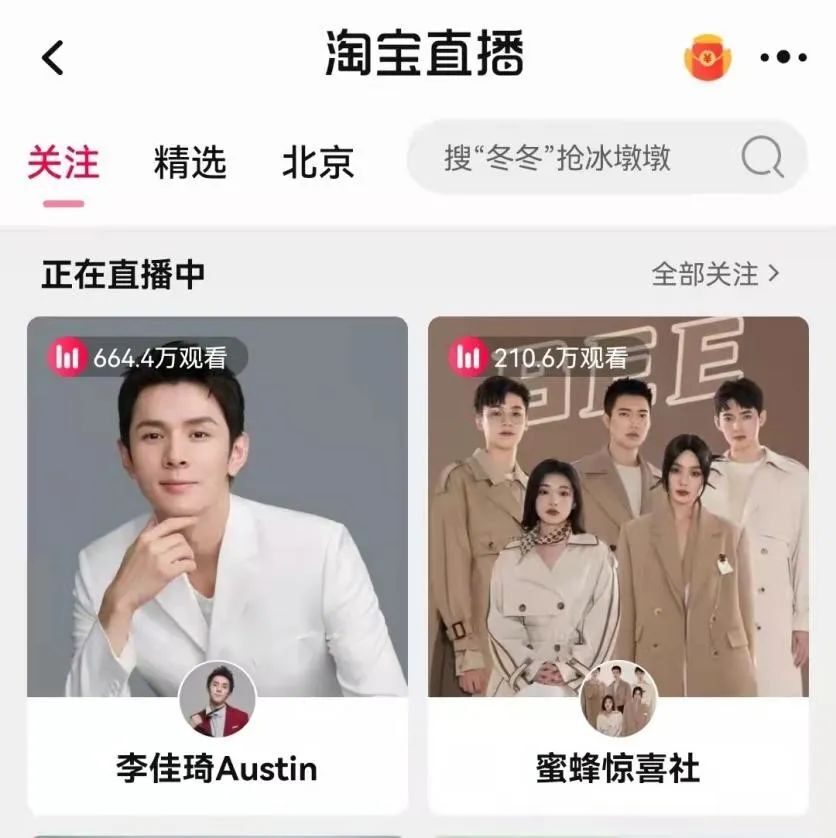Tap the 冬冬 search box
The width and height of the screenshot is (836, 838).
558,158
